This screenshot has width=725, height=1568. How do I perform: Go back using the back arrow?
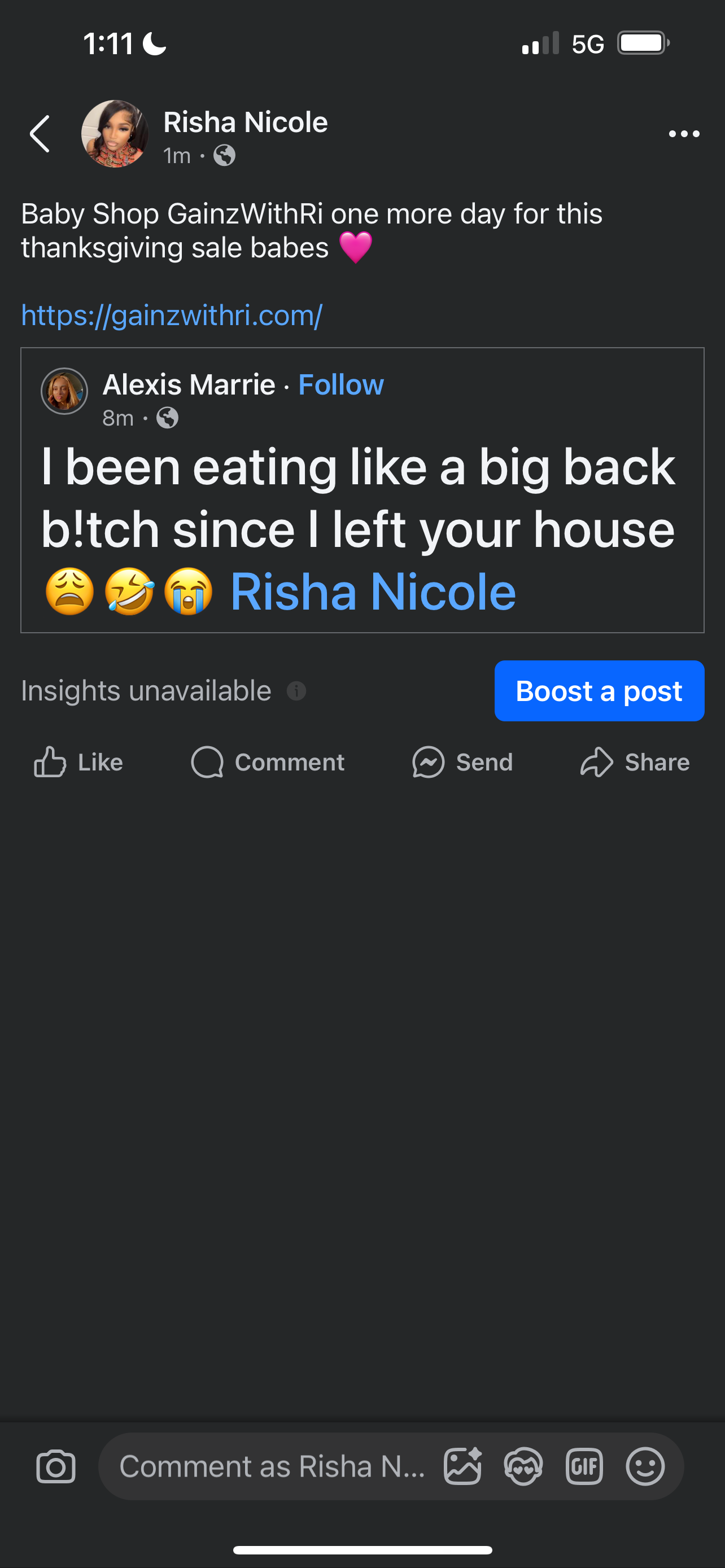click(40, 134)
